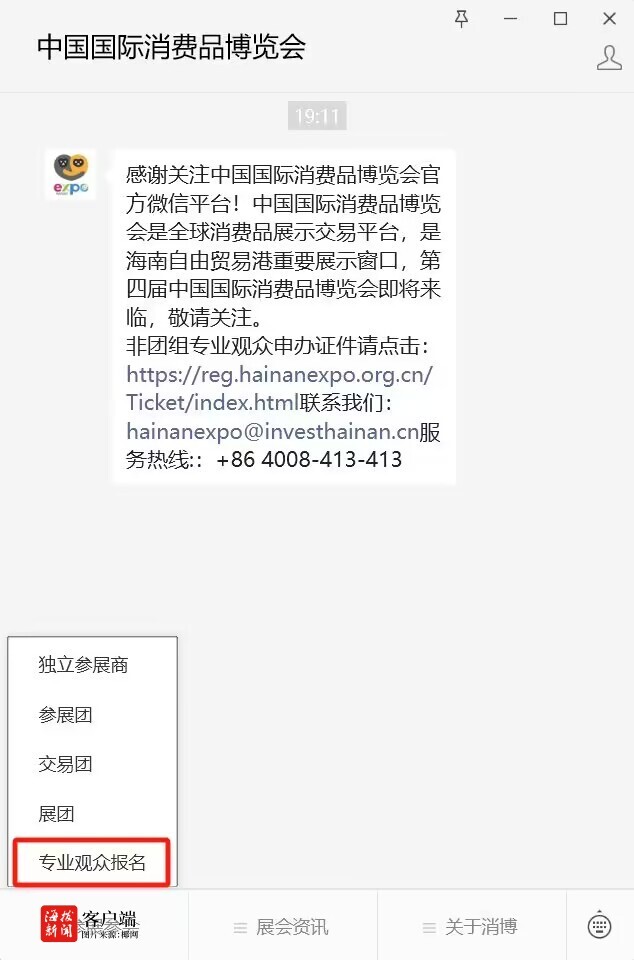
Task: Select 独立参展商 from the popup menu
Action: pyautogui.click(x=83, y=665)
